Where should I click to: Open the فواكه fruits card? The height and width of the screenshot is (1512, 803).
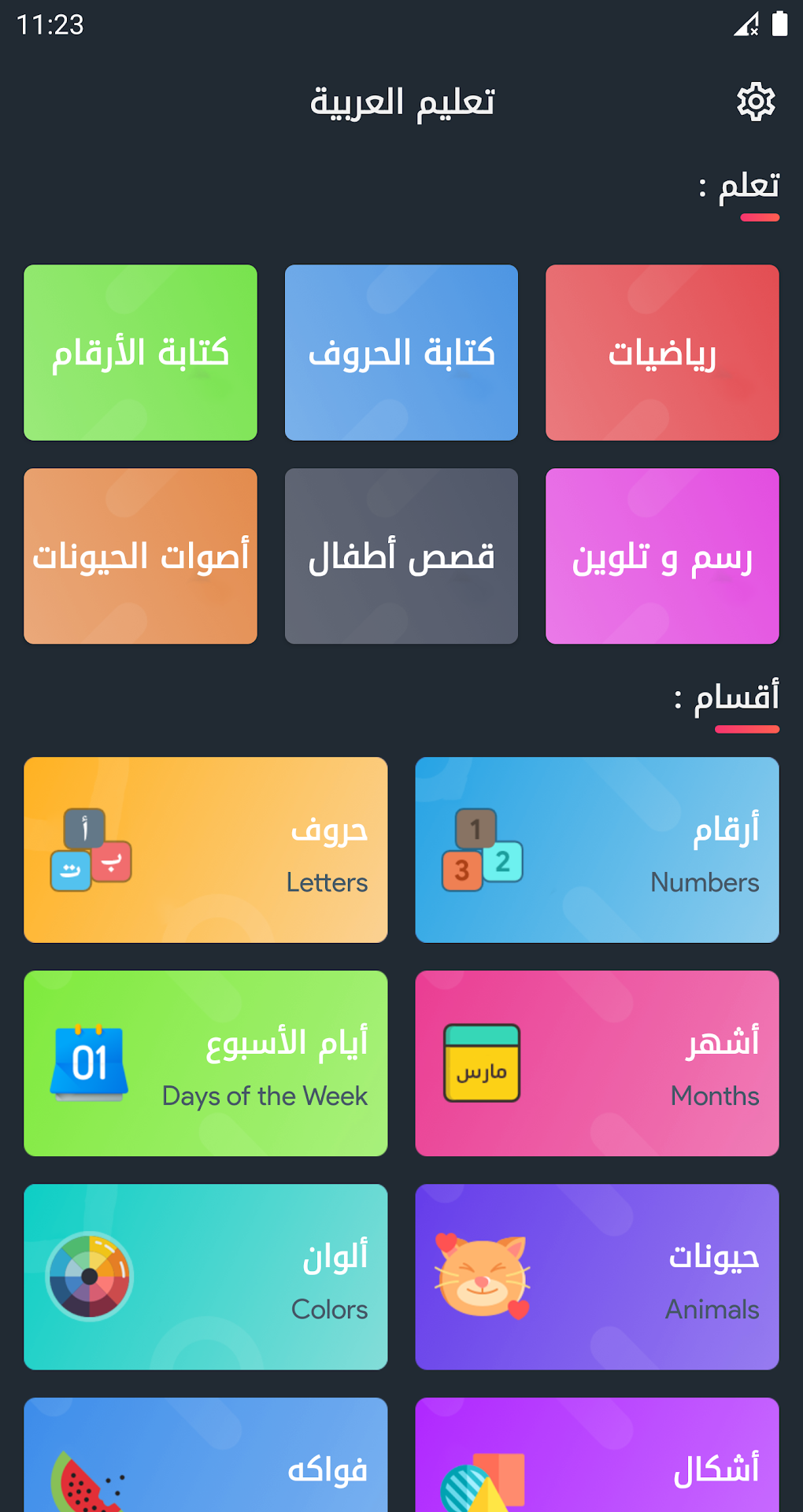coord(205,1456)
